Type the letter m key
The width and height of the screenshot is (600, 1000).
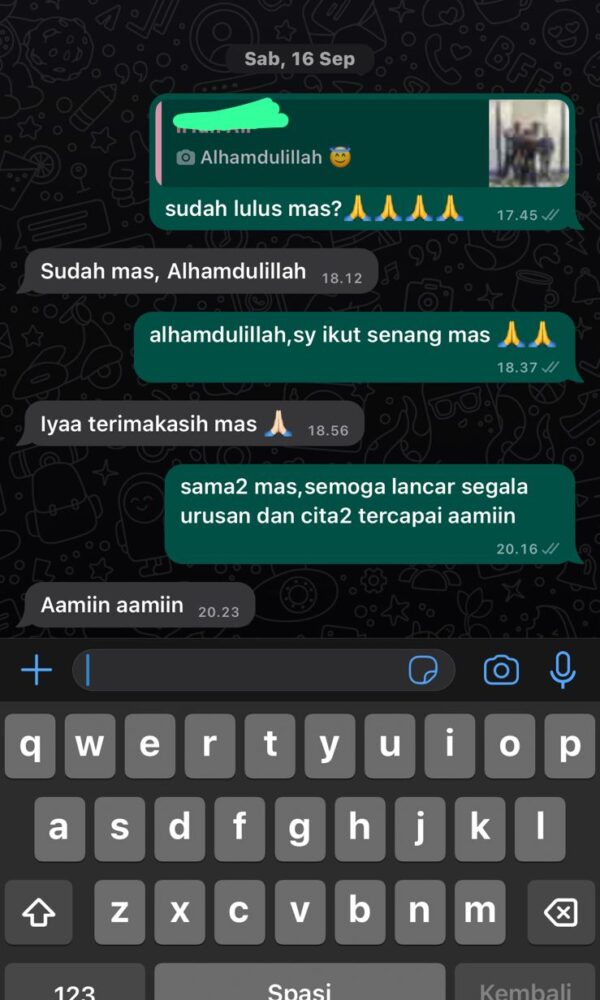(x=480, y=912)
